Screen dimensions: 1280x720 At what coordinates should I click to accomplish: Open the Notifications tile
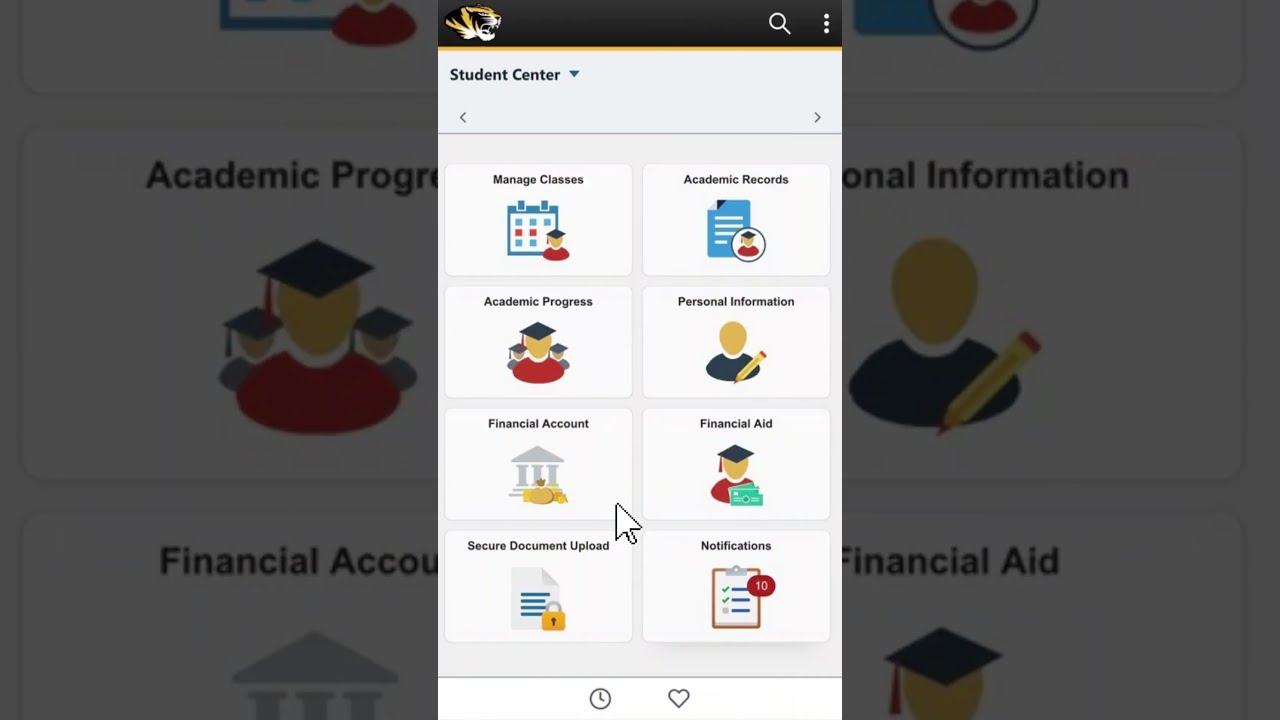[736, 586]
